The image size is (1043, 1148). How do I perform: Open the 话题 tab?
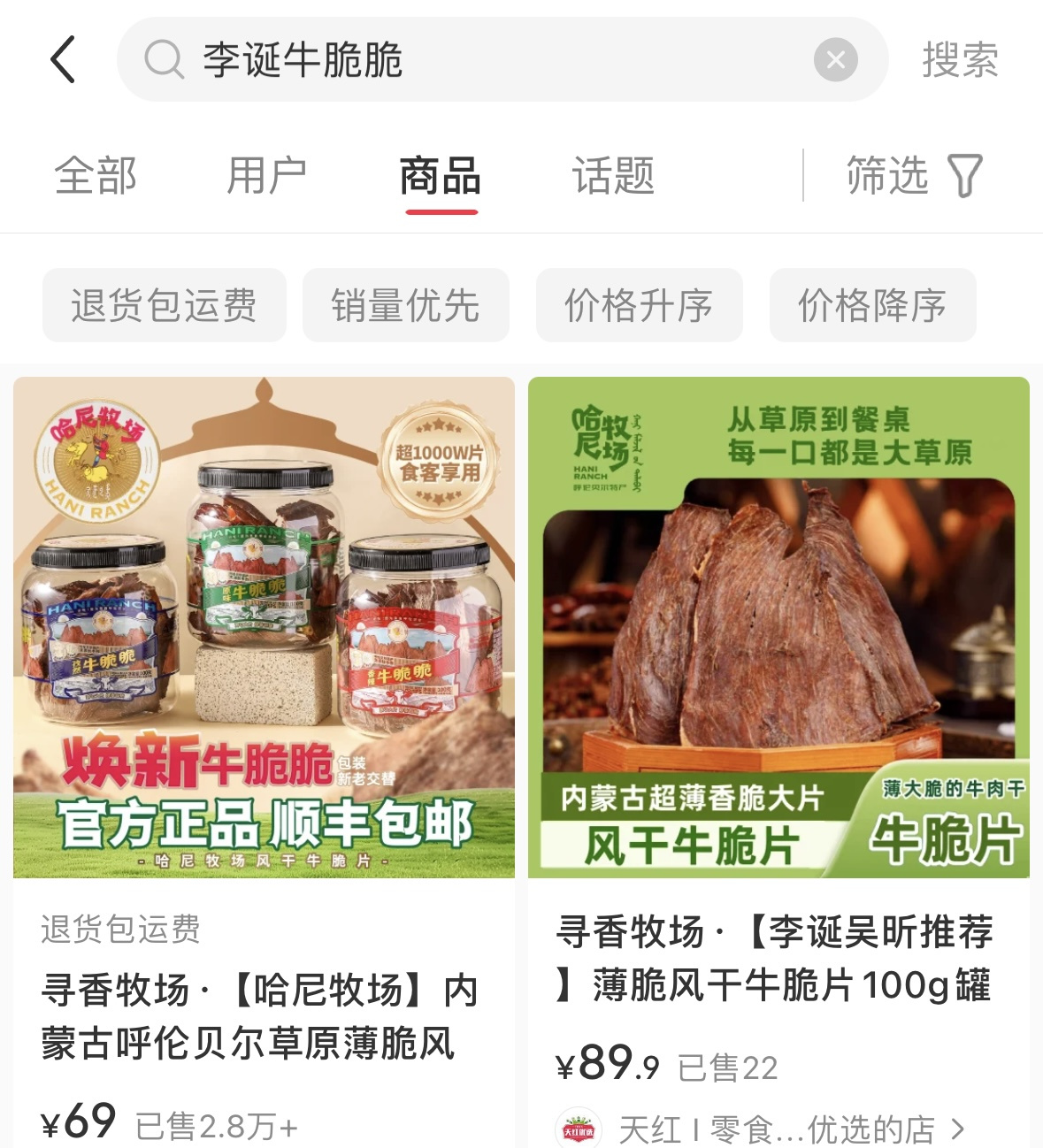coord(612,174)
